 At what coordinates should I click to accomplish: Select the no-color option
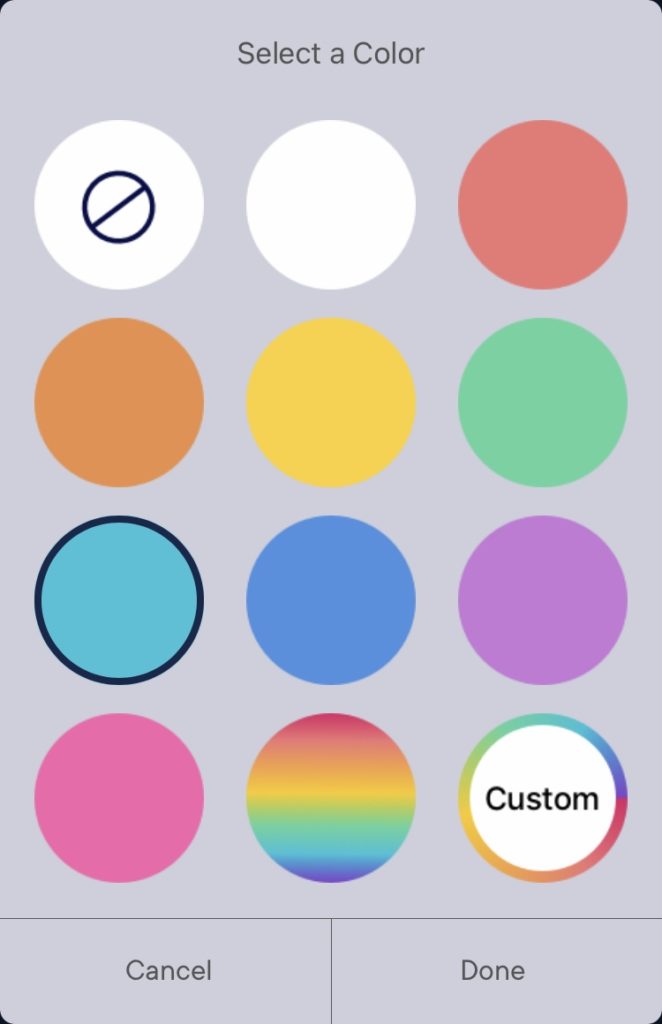pos(119,205)
